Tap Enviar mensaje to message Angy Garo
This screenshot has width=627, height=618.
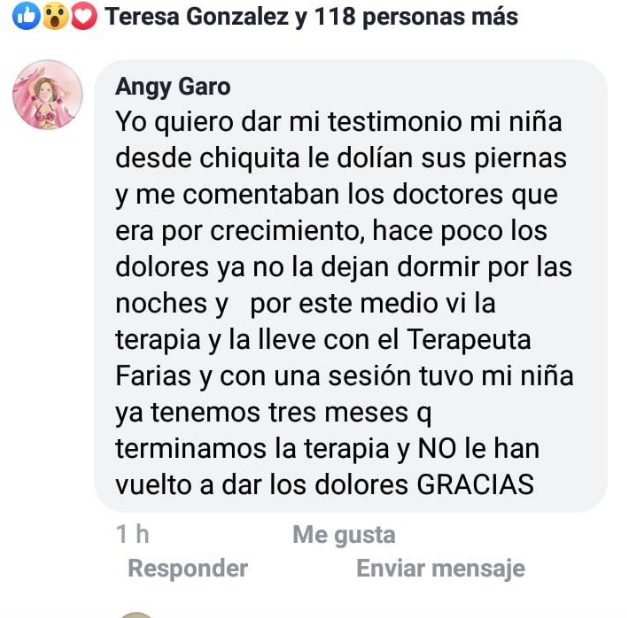click(440, 569)
